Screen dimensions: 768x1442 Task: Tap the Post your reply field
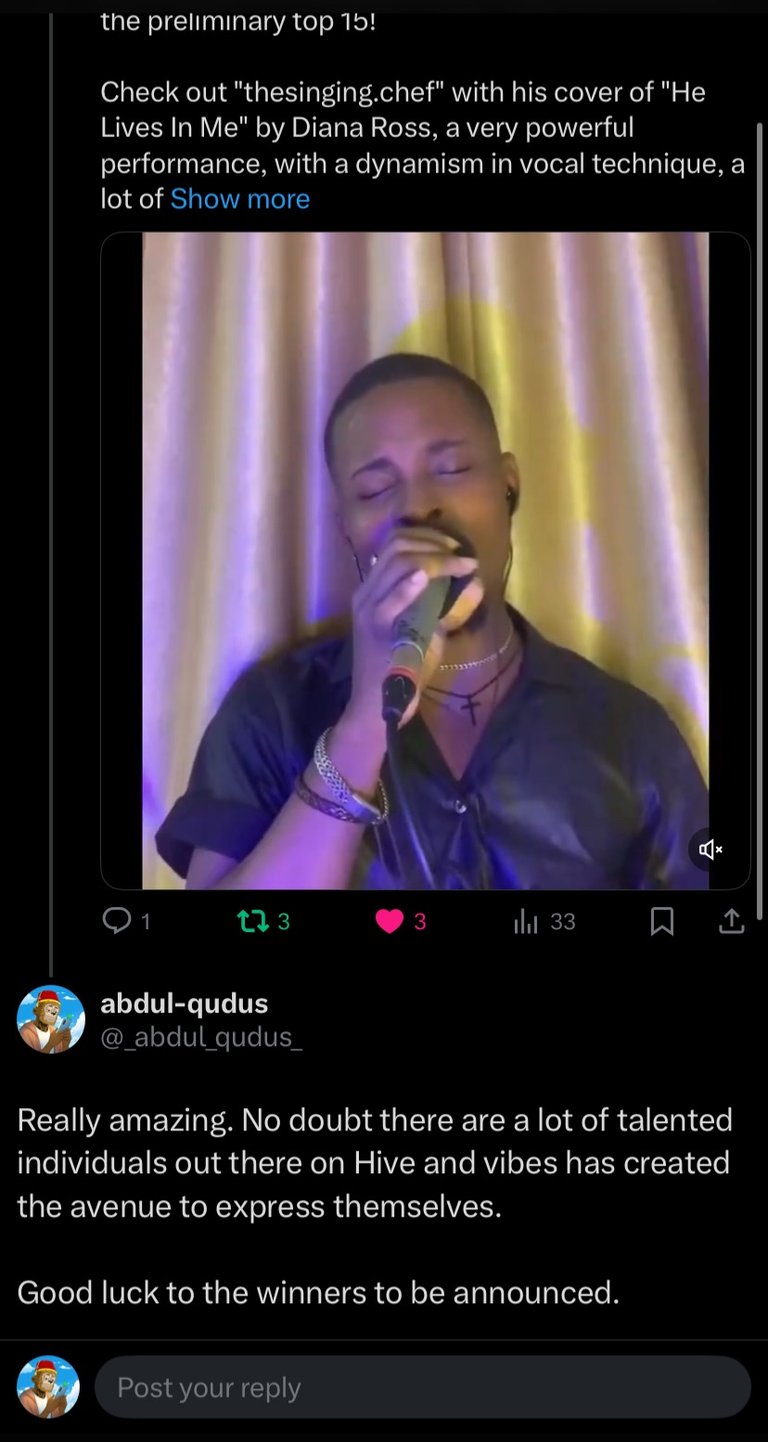[422, 1387]
